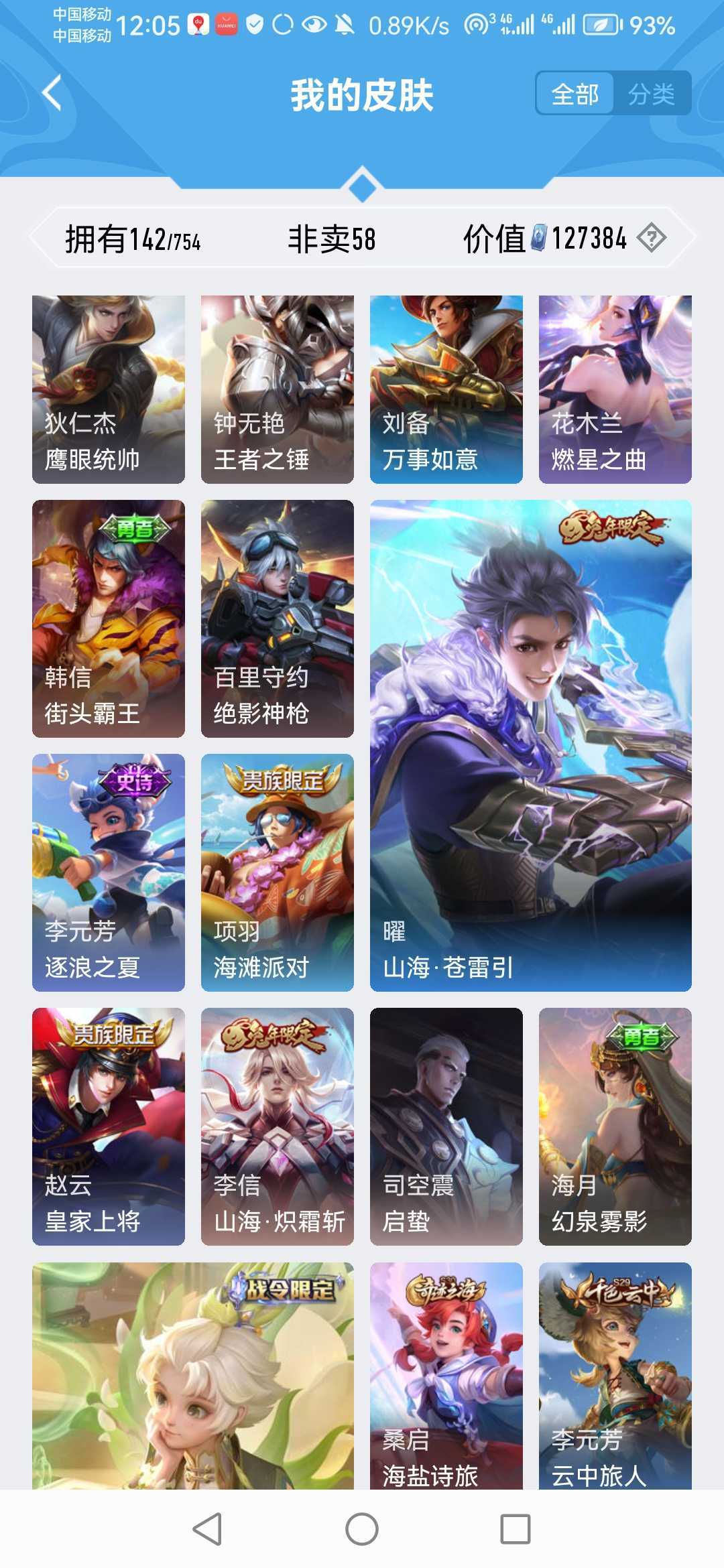This screenshot has height=1568, width=724.
Task: Switch to the 分类 tab
Action: pyautogui.click(x=651, y=94)
